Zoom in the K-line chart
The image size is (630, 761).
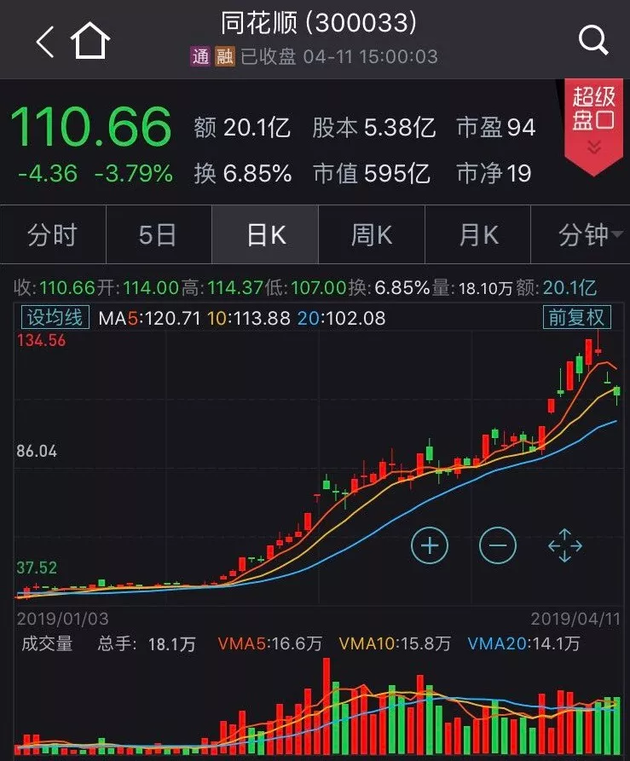pos(431,545)
